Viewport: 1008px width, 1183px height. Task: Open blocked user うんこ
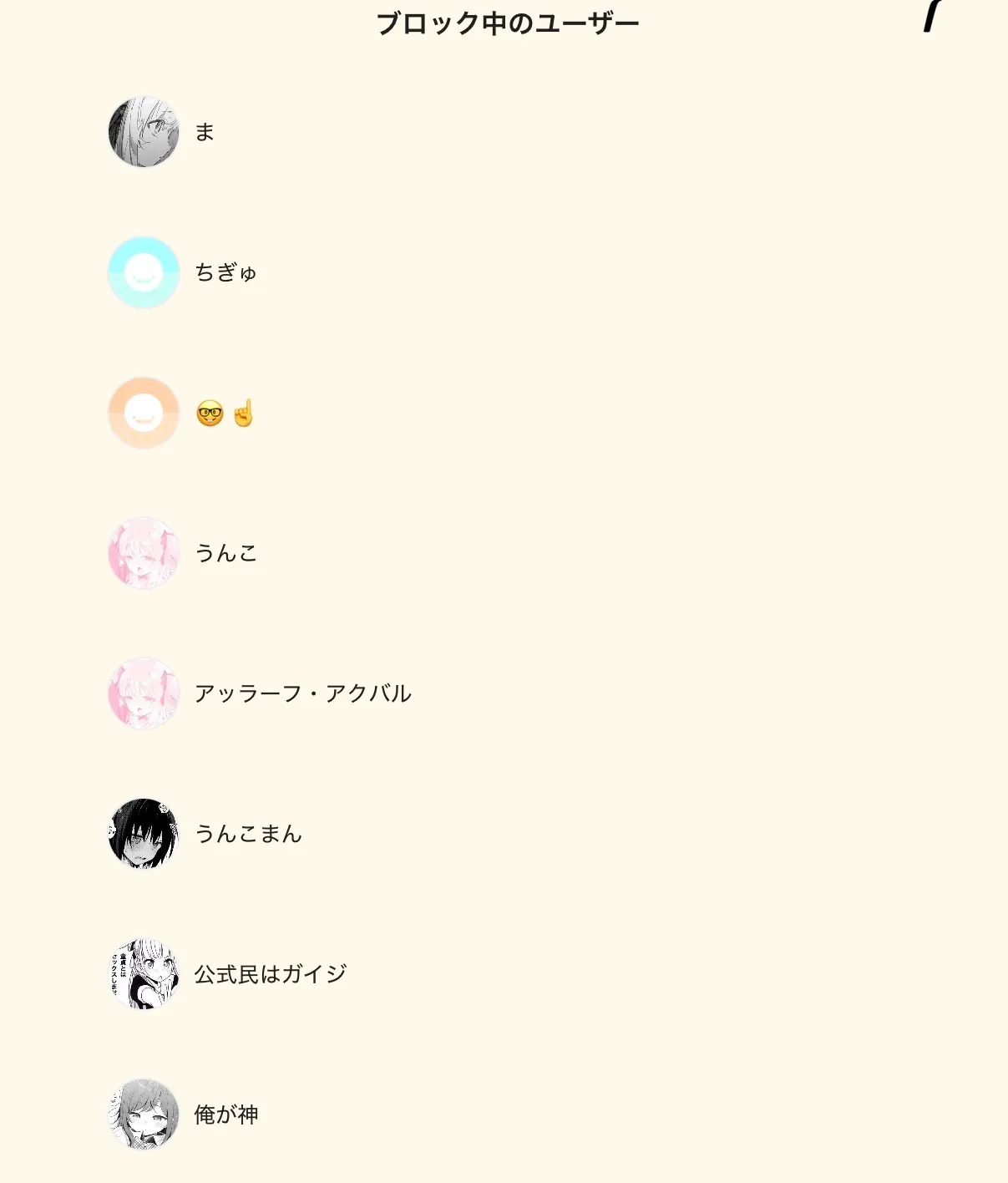coord(504,553)
